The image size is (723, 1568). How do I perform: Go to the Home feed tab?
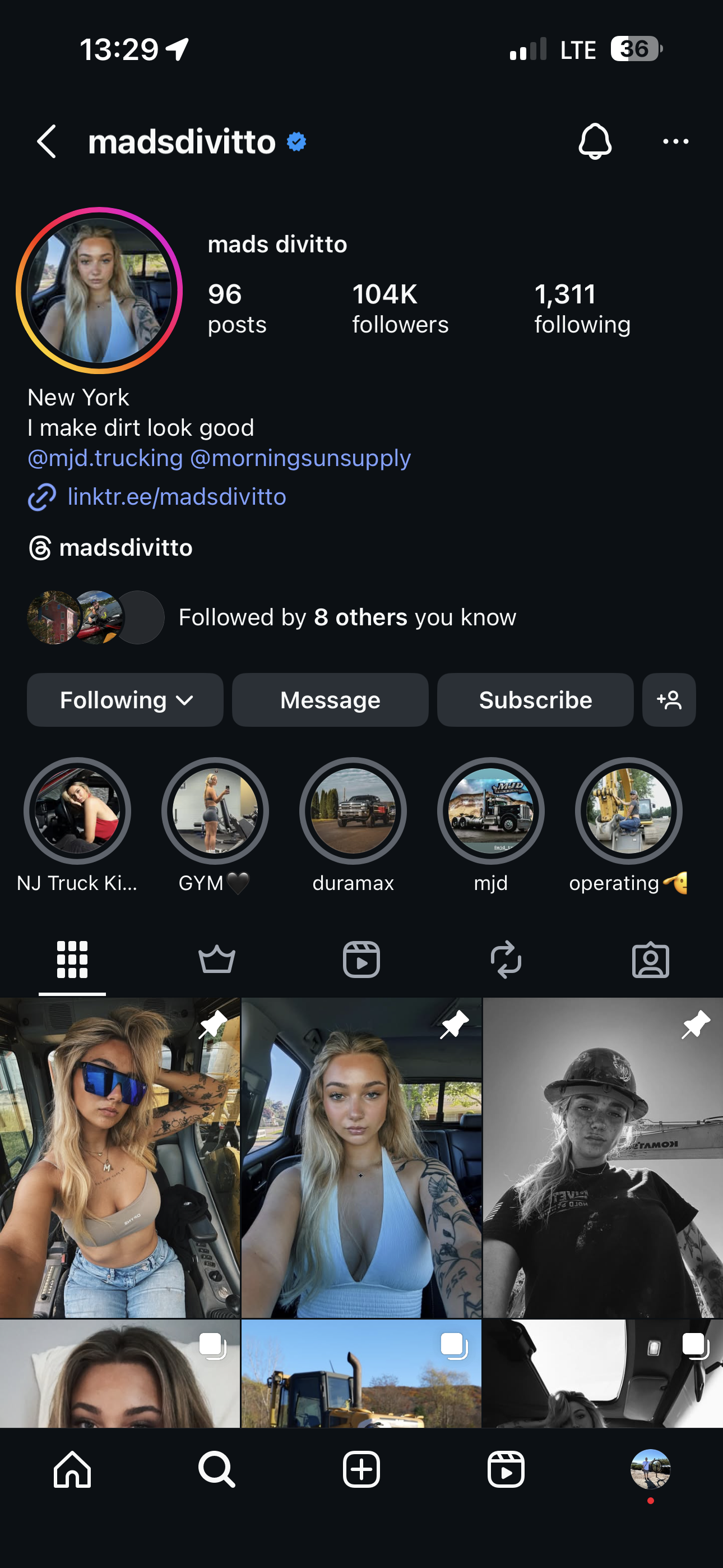pos(72,1469)
